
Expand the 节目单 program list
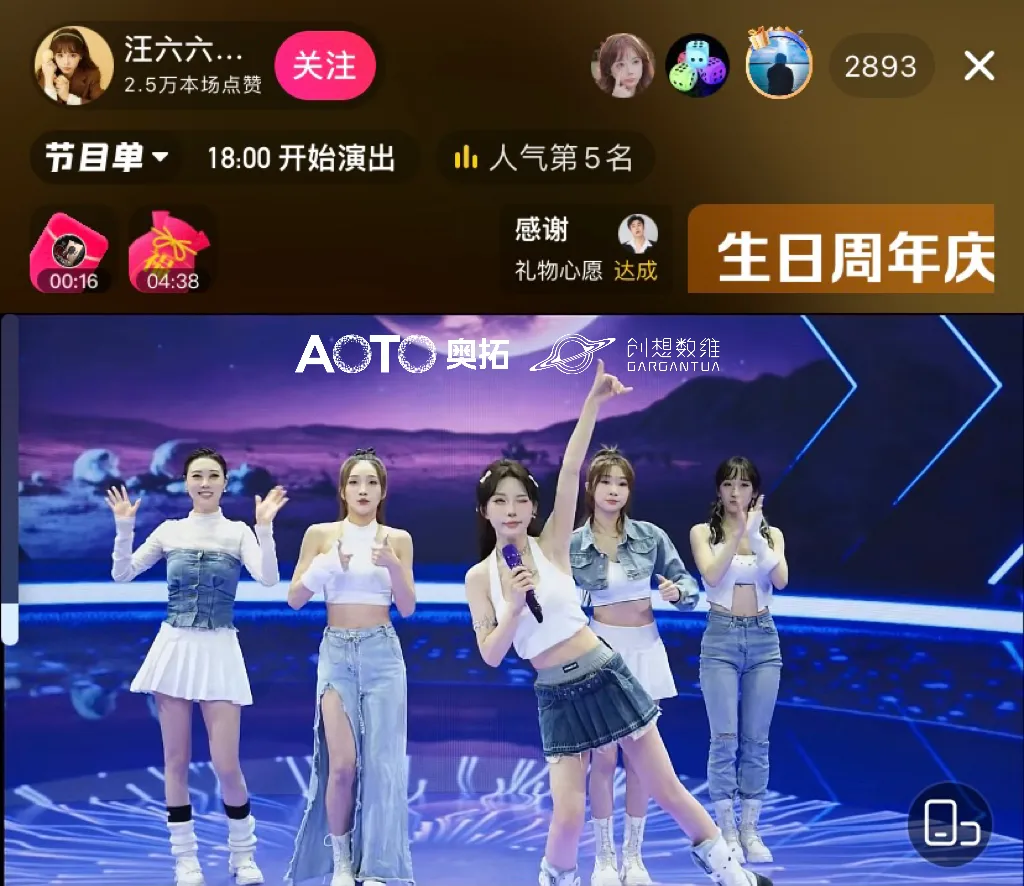(x=107, y=158)
